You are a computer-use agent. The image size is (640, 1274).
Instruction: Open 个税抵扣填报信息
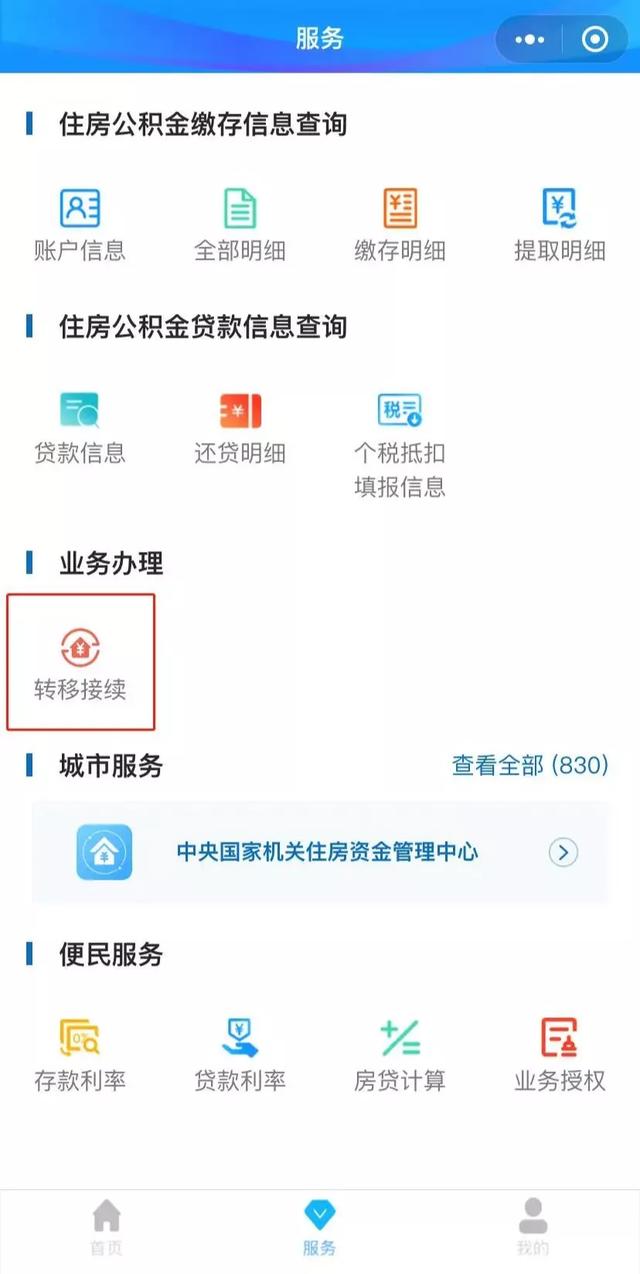(400, 443)
